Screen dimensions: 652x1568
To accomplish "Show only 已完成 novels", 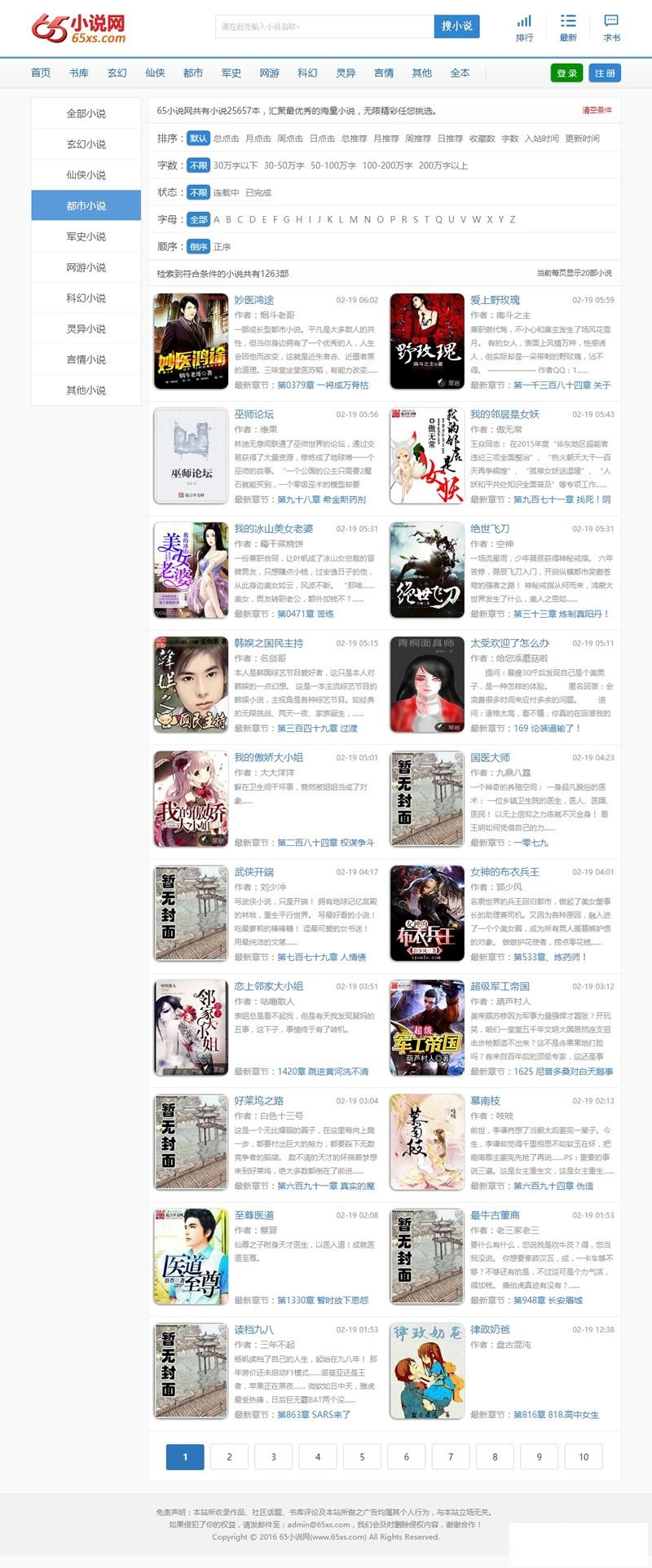I will click(x=258, y=193).
